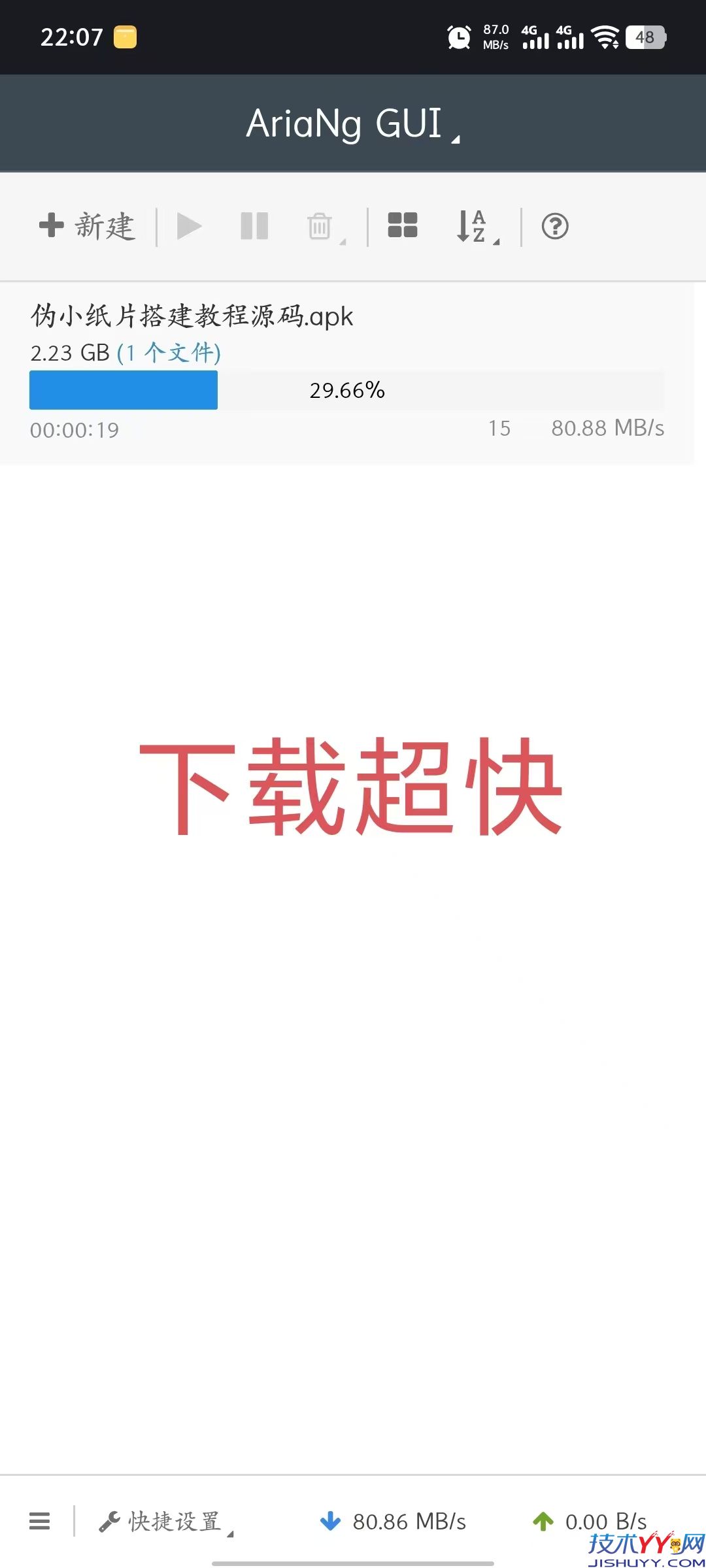Pause the selected download task
706x1568 pixels.
pyautogui.click(x=254, y=227)
